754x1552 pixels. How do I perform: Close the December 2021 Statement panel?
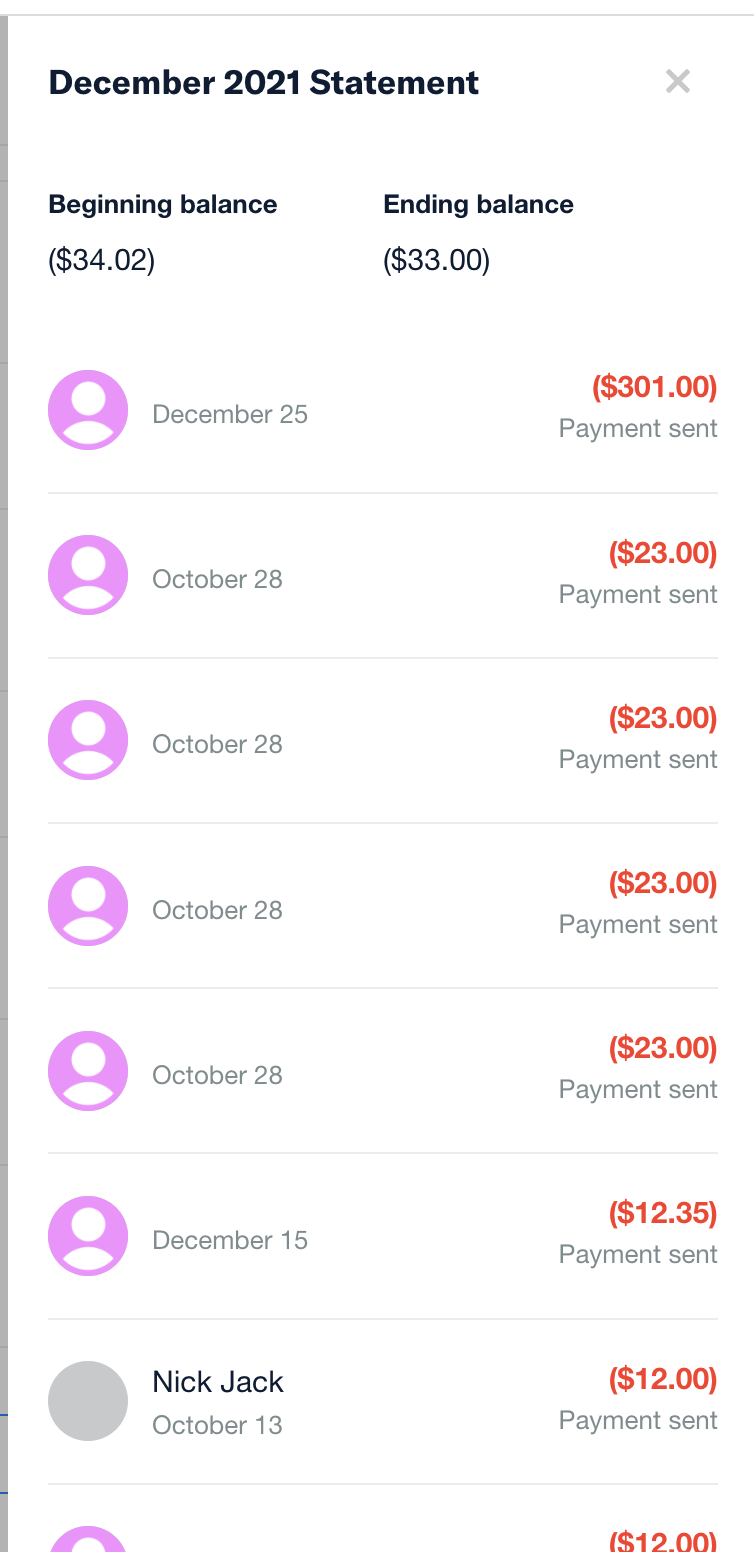[678, 81]
